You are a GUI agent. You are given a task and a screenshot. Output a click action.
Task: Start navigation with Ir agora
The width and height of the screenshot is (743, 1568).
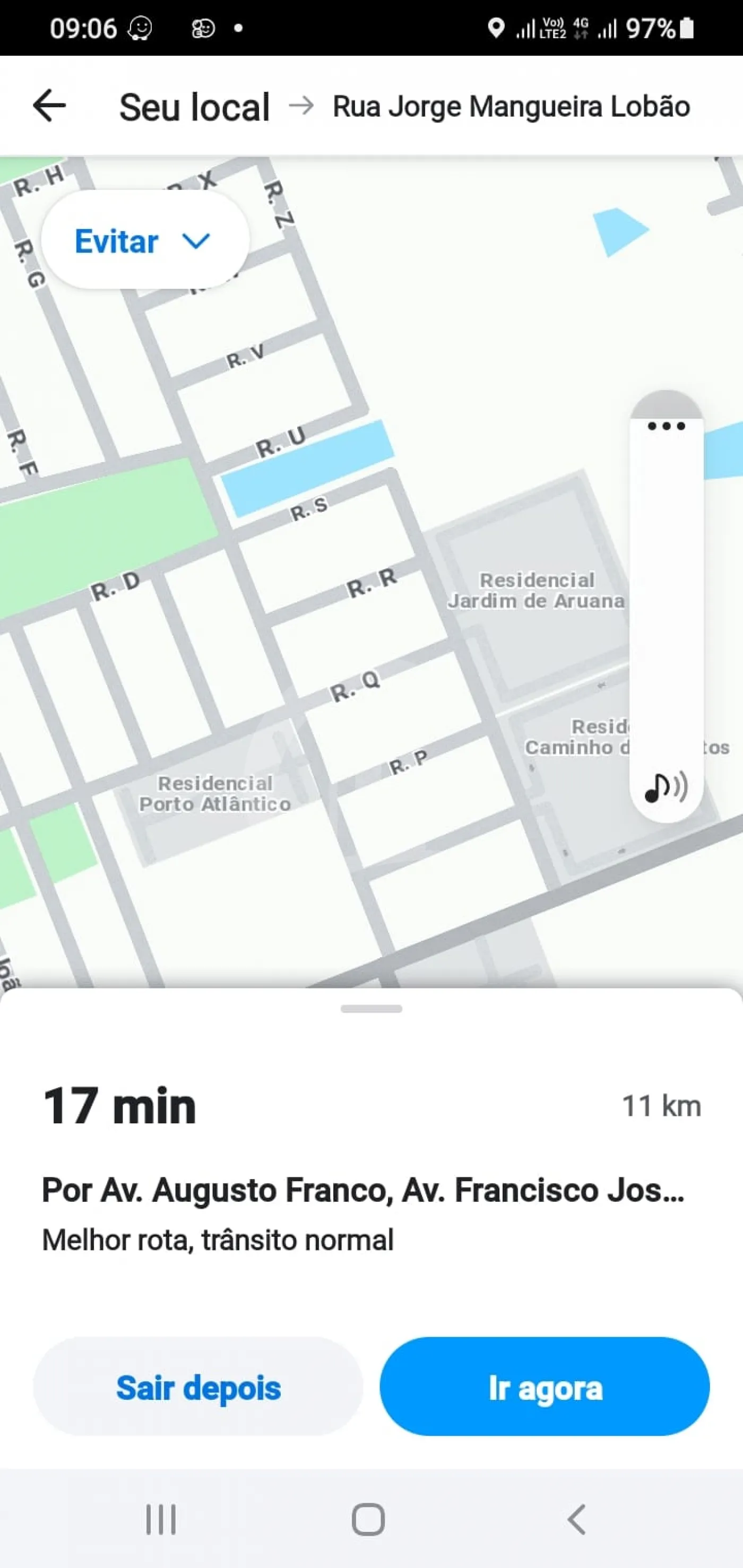click(545, 1387)
